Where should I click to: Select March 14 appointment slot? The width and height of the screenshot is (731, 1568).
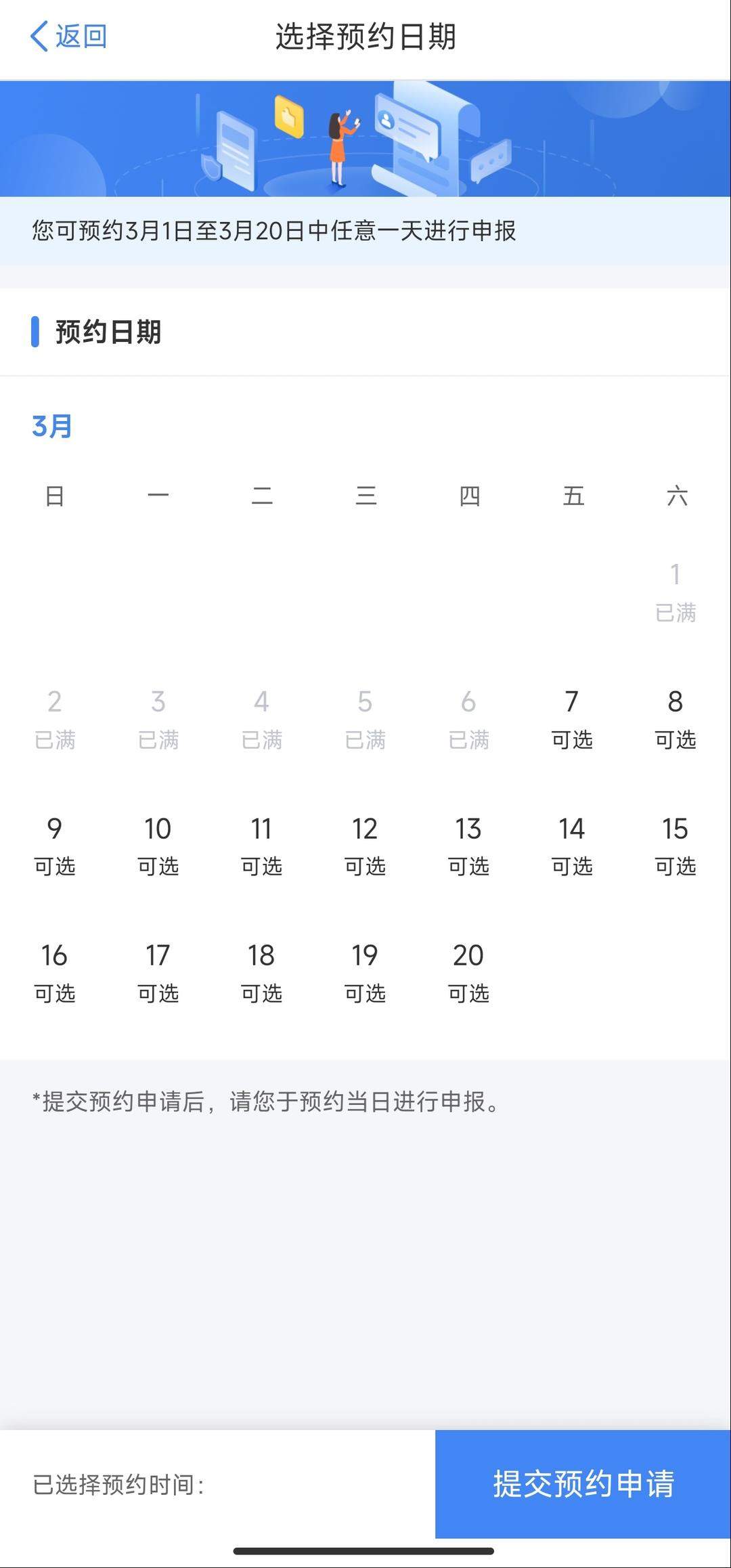click(x=573, y=845)
